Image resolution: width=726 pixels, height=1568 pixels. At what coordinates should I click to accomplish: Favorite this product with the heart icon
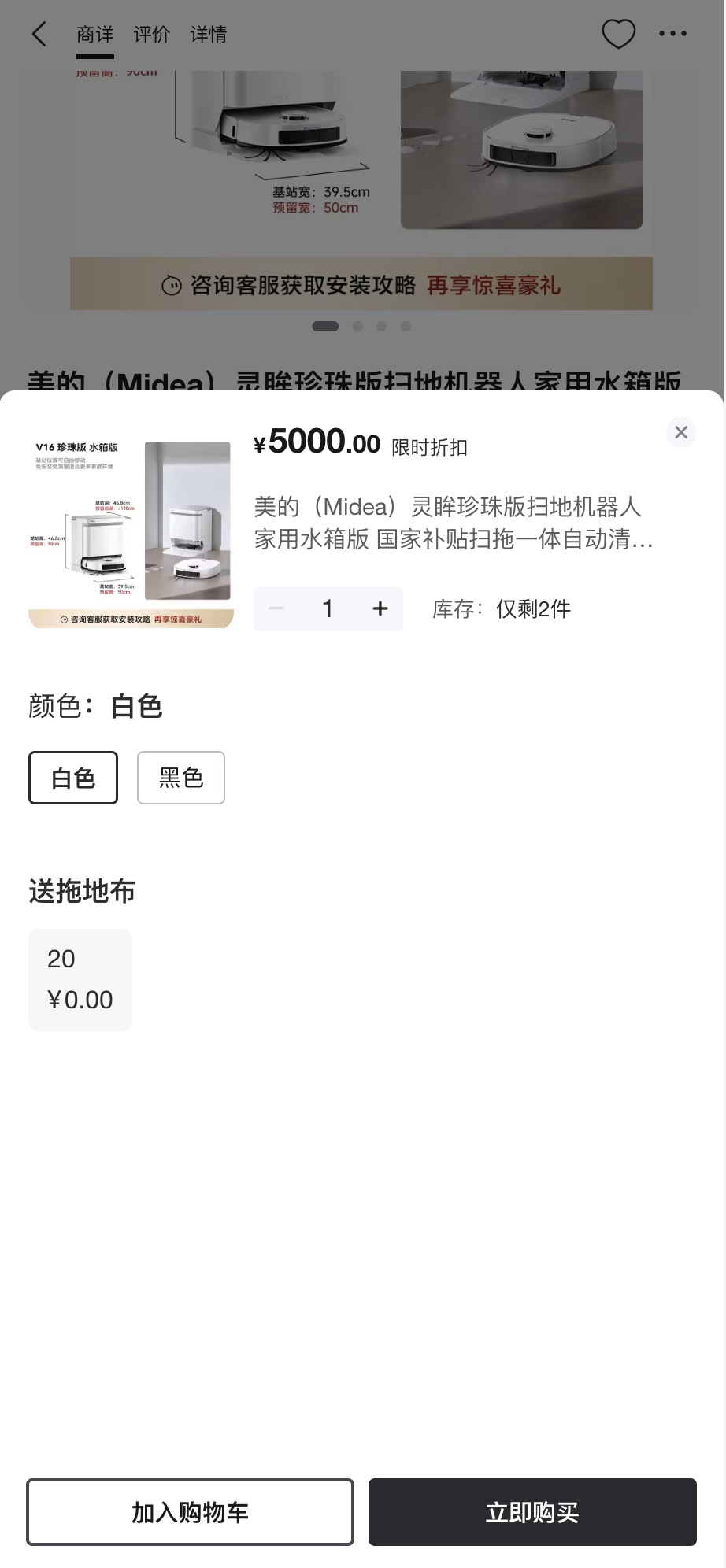618,34
